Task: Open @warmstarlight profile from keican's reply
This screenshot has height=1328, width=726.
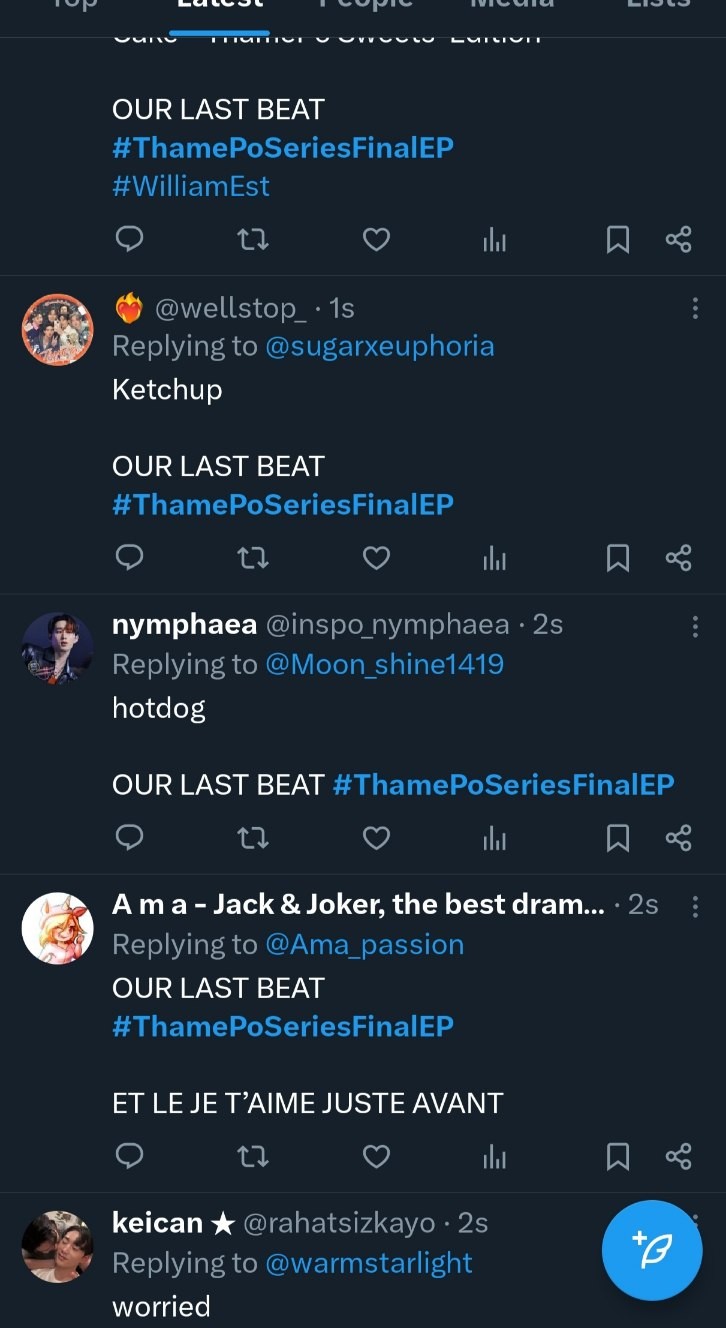Action: tap(369, 1262)
